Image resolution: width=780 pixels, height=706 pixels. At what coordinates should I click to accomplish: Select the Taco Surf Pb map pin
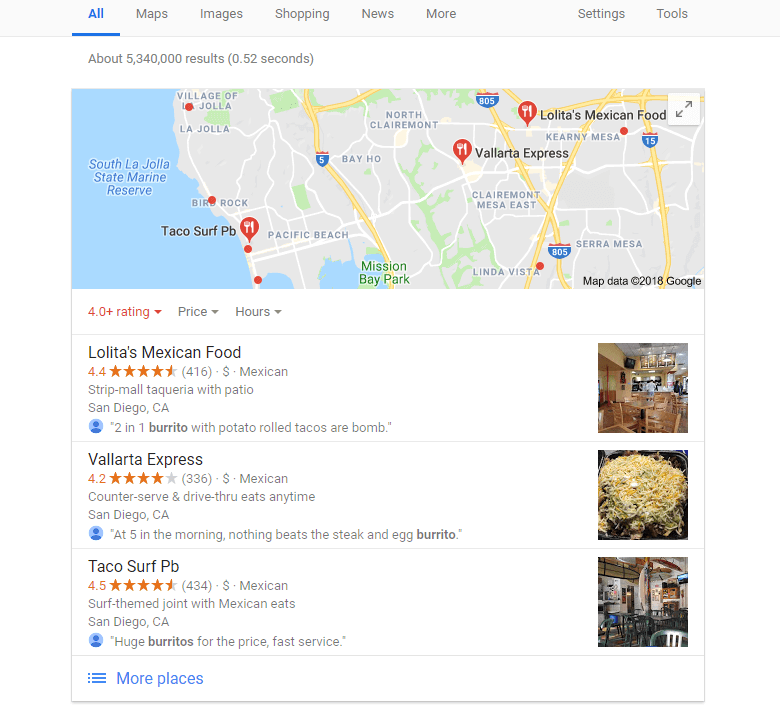(x=249, y=229)
